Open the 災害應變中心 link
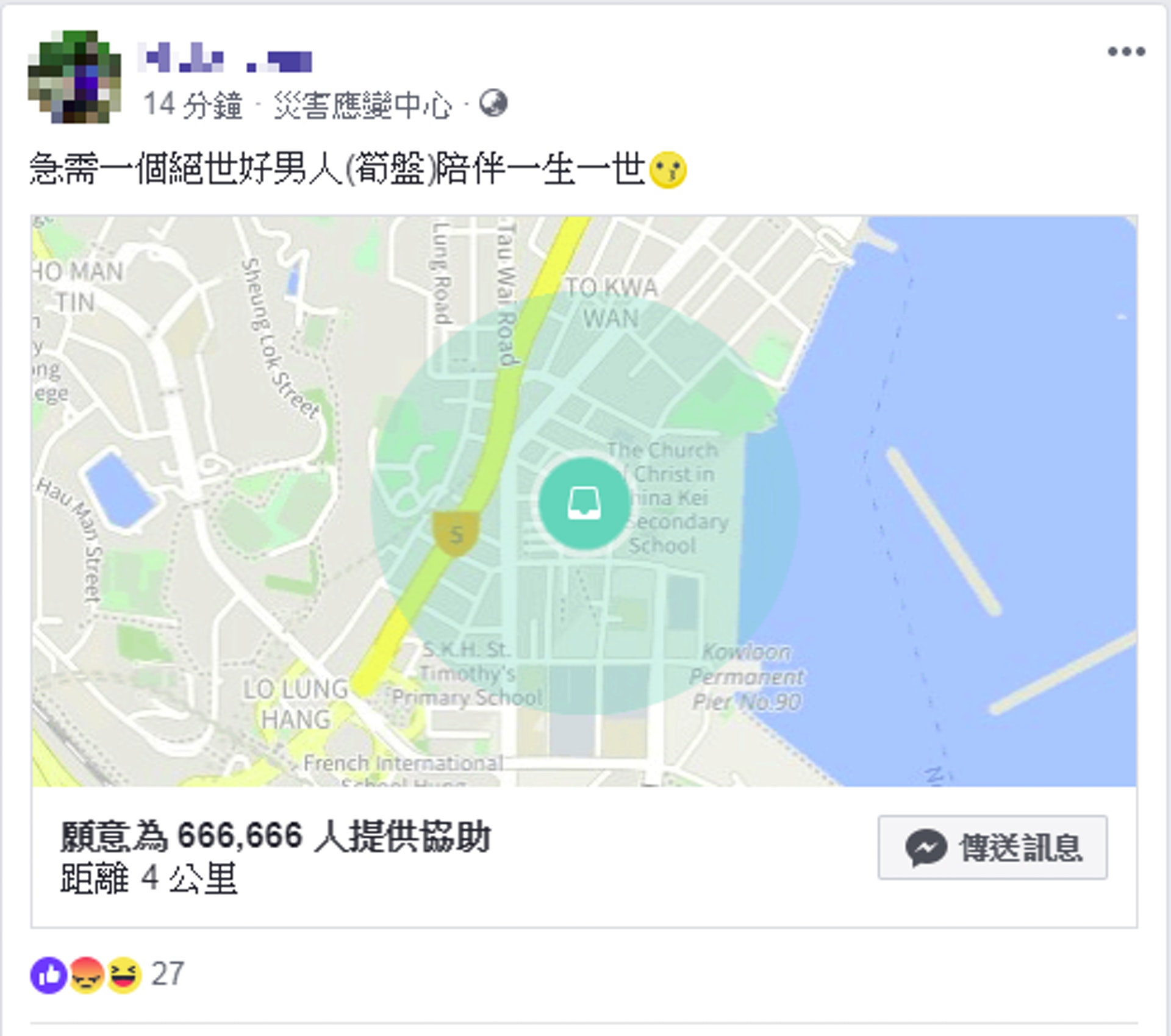1171x1036 pixels. (362, 105)
